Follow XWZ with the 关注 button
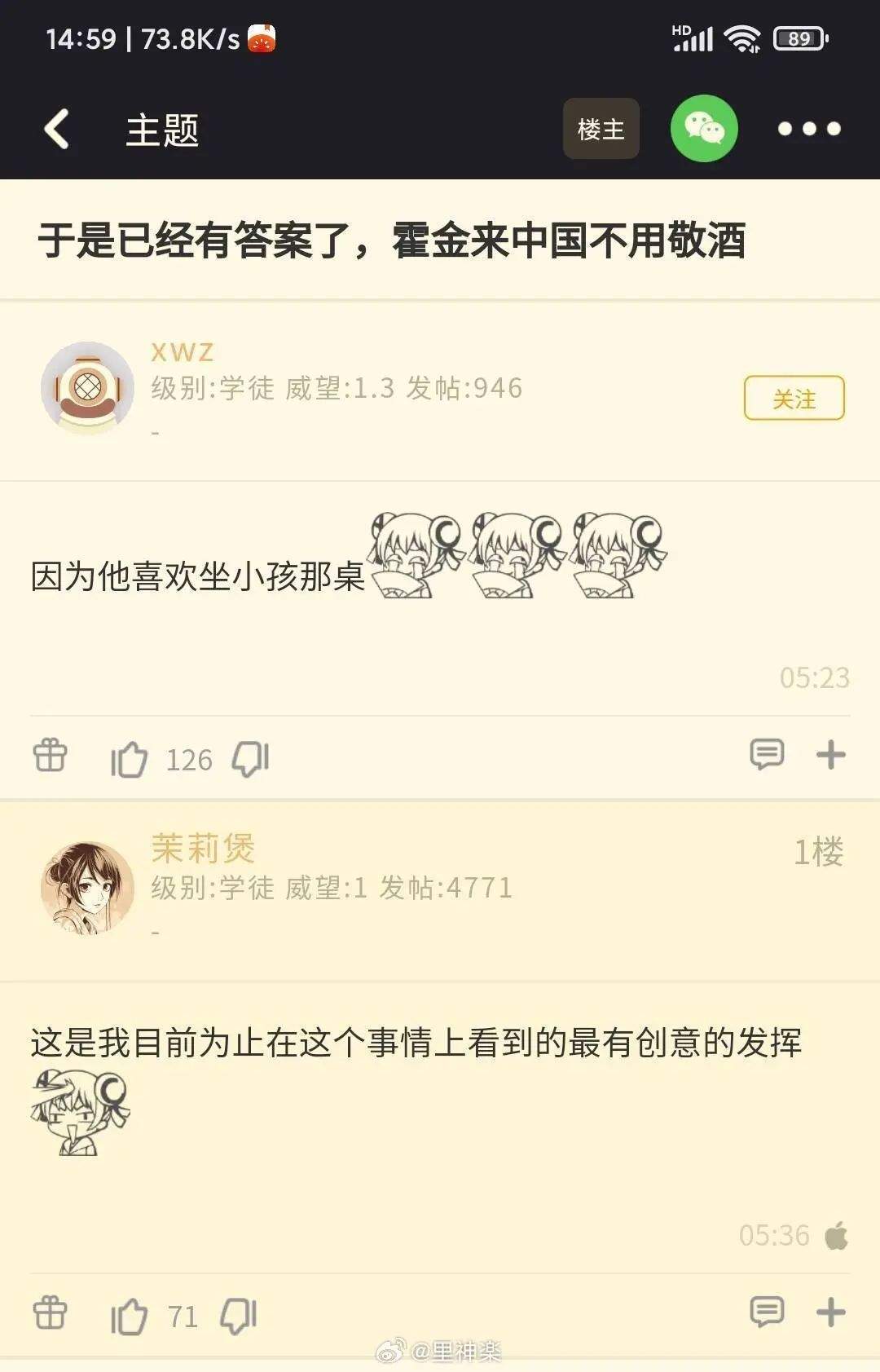Image resolution: width=880 pixels, height=1372 pixels. click(x=794, y=399)
